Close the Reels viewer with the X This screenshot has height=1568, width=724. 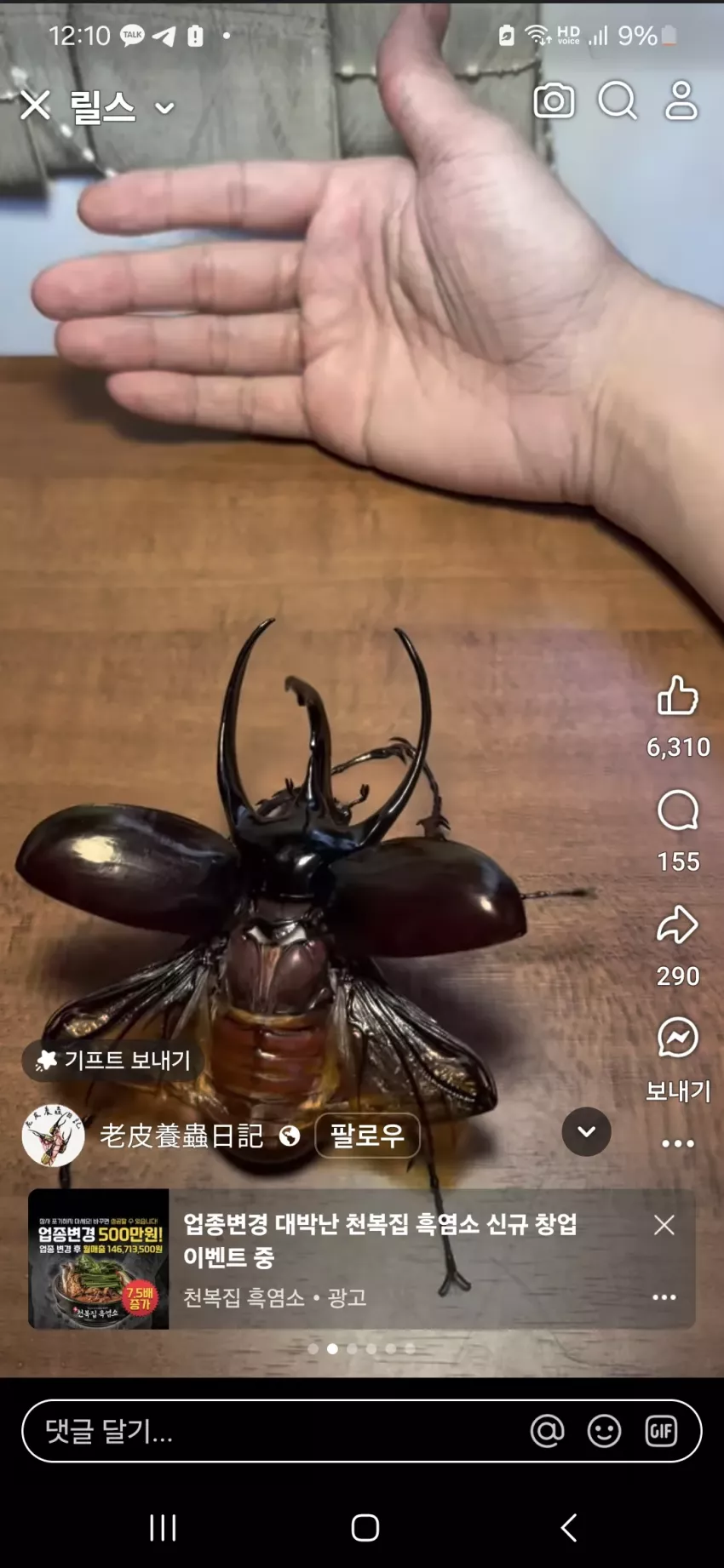click(35, 106)
